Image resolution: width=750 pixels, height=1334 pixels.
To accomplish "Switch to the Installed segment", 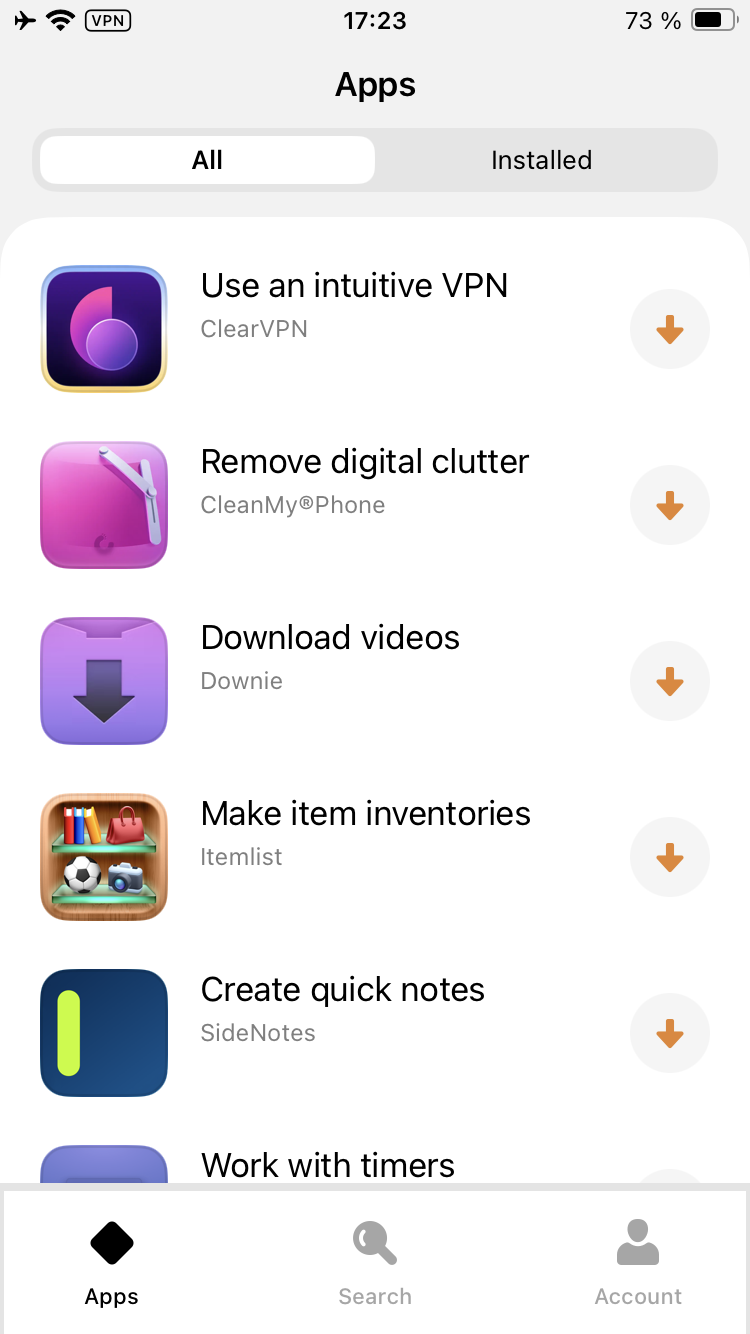I will pos(541,160).
